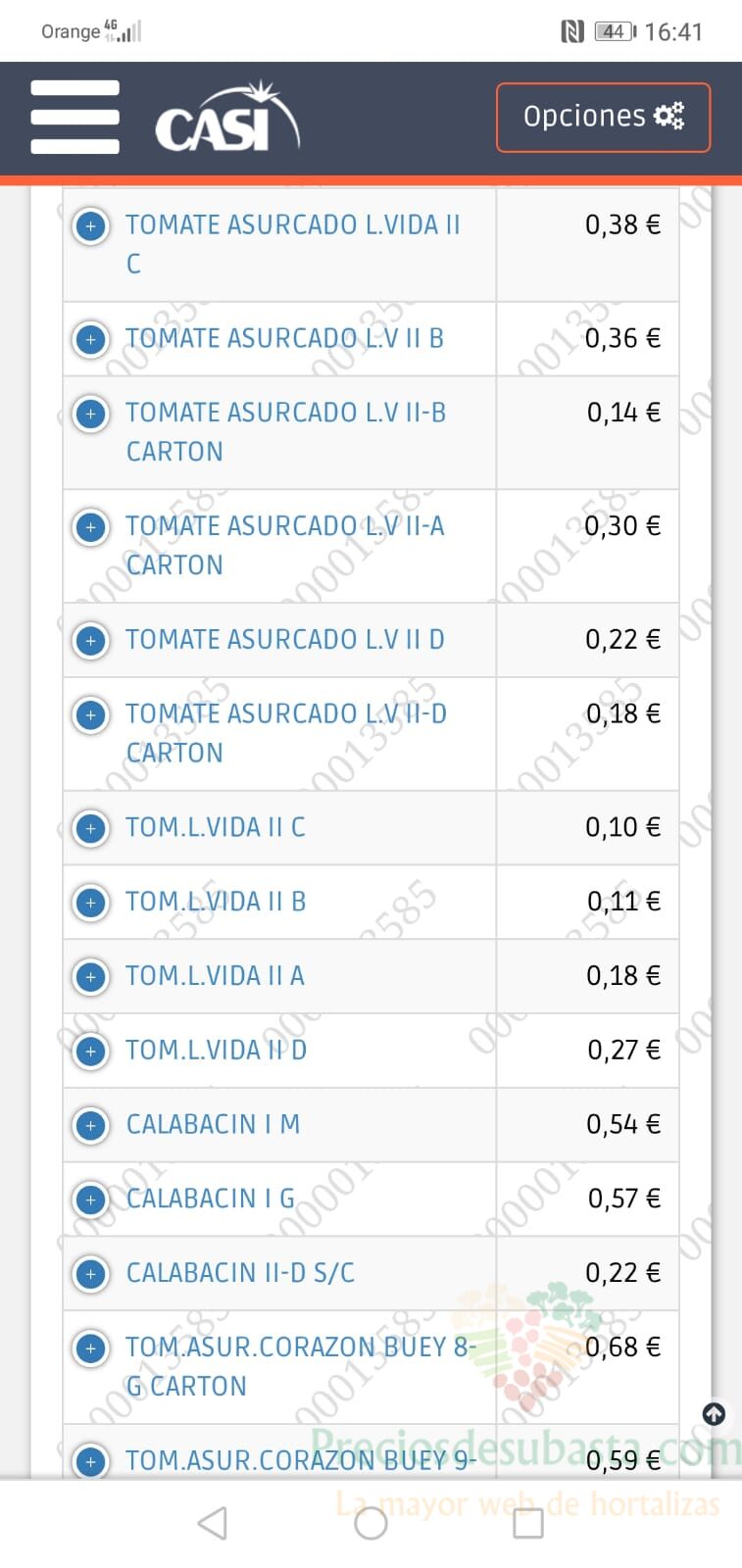Expand the CALABACIN I G row
Viewport: 742px width, 1568px height.
(91, 1200)
